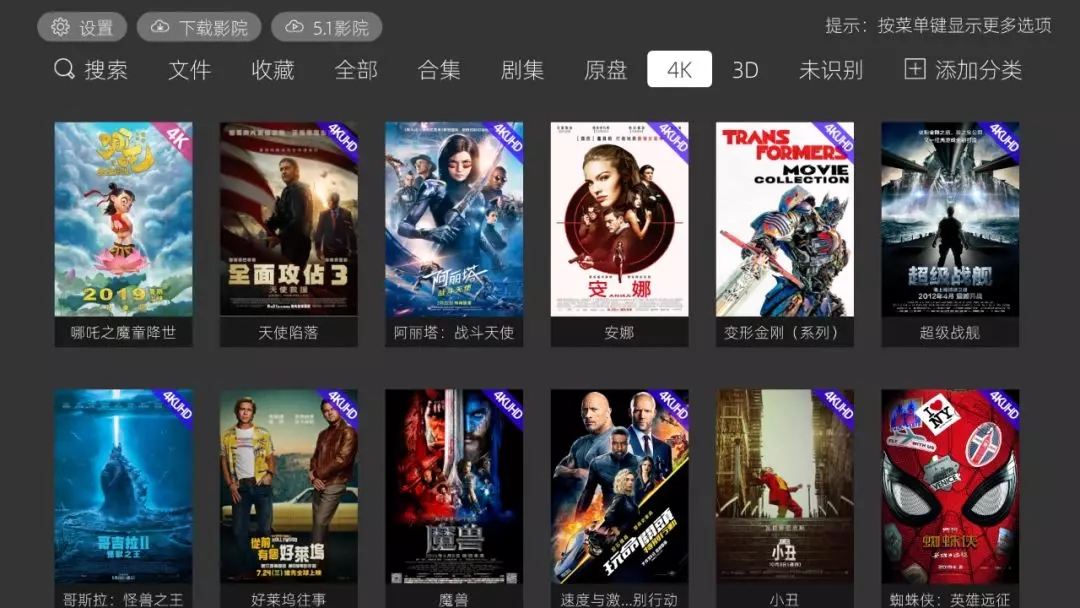
Task: Switch to 收藏 tab
Action: (273, 70)
